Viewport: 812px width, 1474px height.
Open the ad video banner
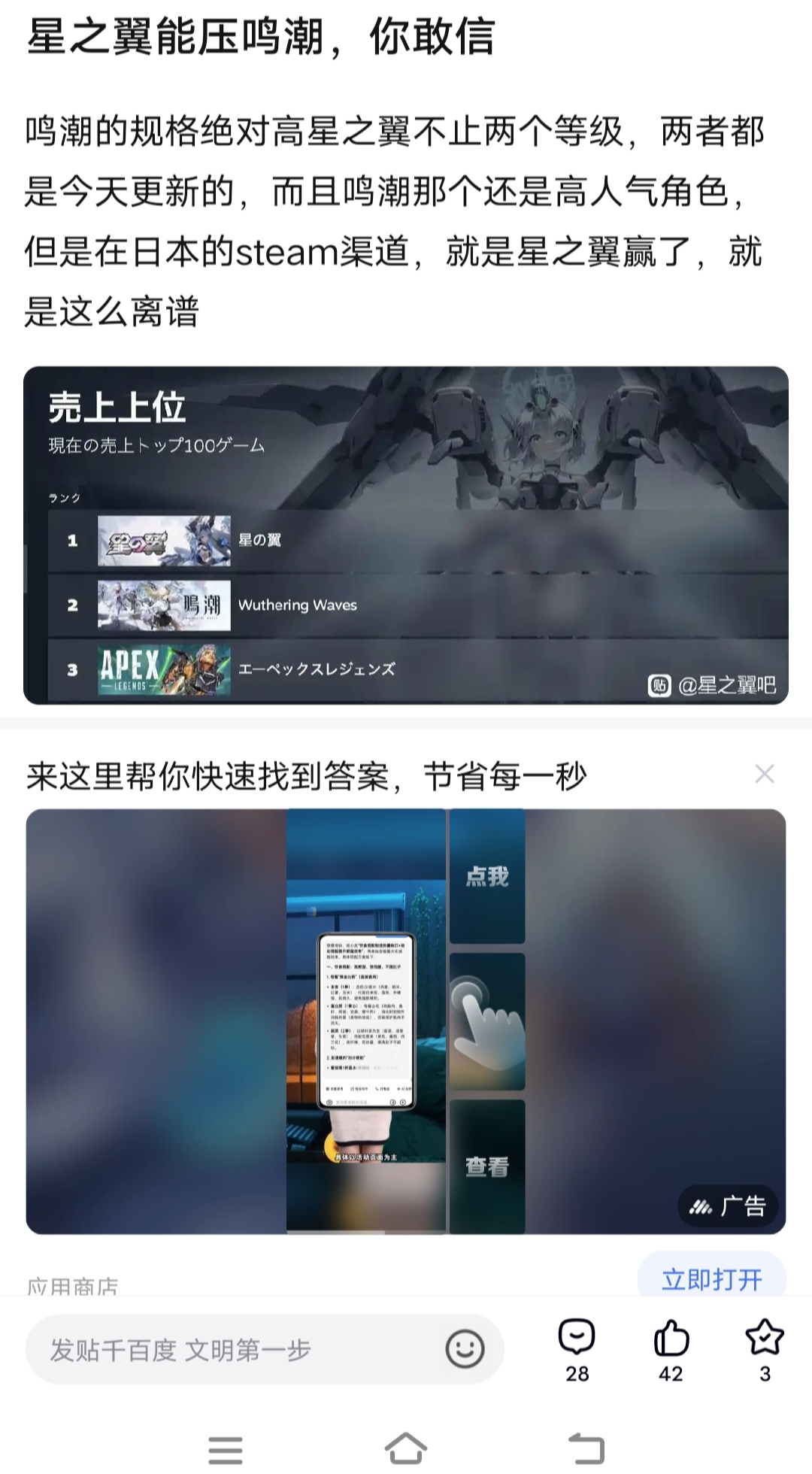tap(406, 1021)
